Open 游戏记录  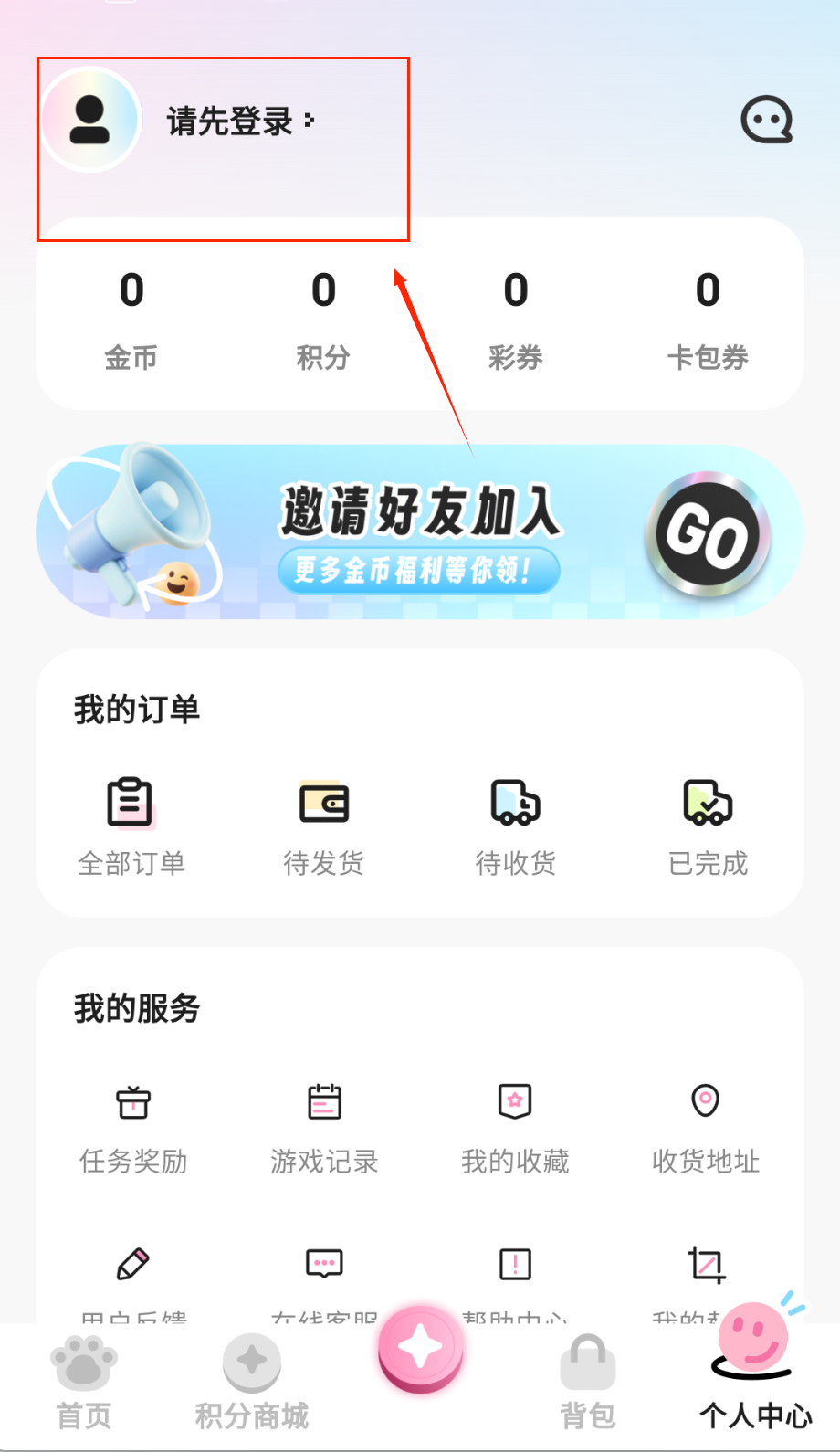(324, 1127)
